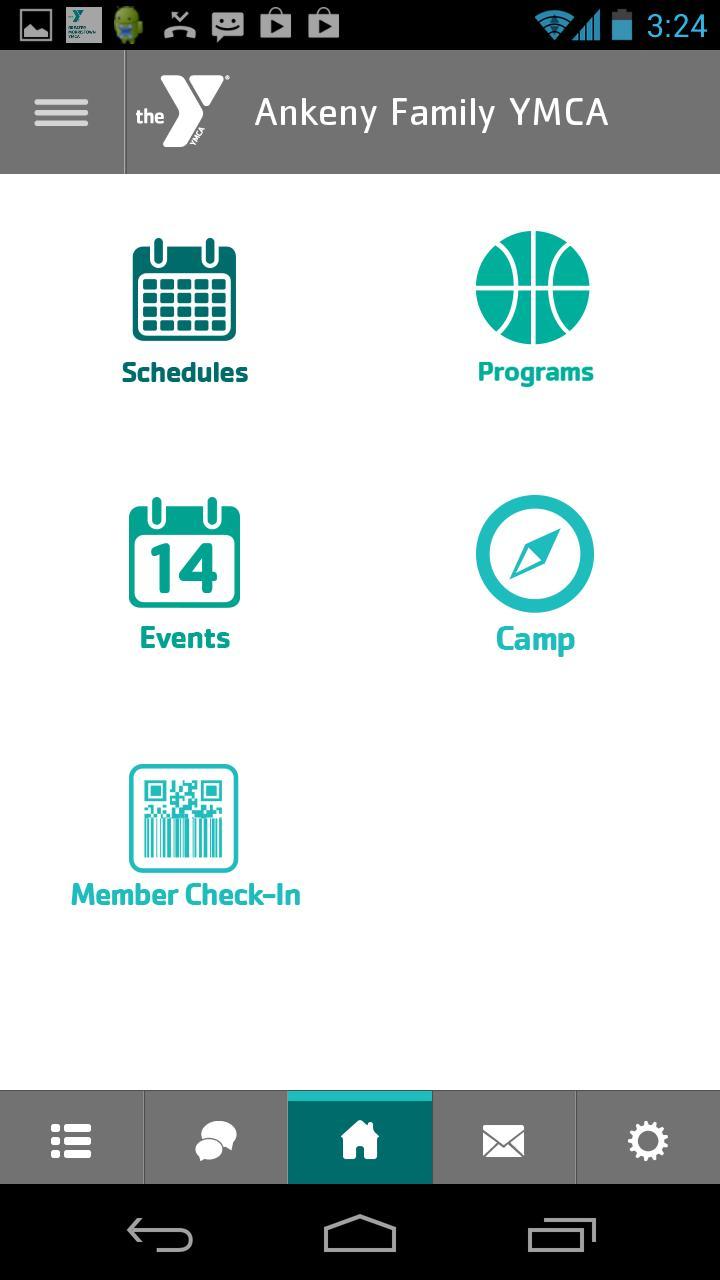
Task: Tap the settings gear icon
Action: tap(648, 1138)
